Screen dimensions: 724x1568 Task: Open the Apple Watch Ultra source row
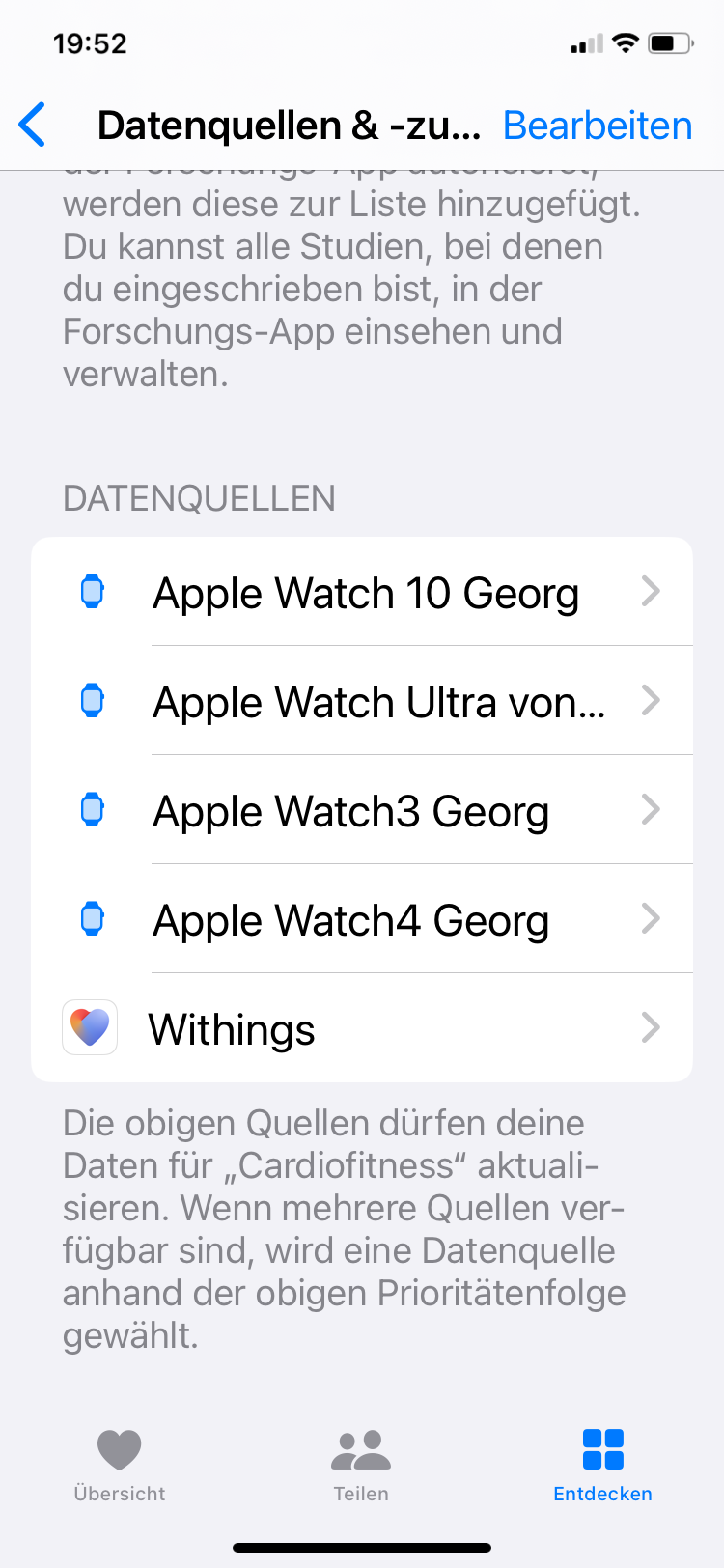click(363, 701)
